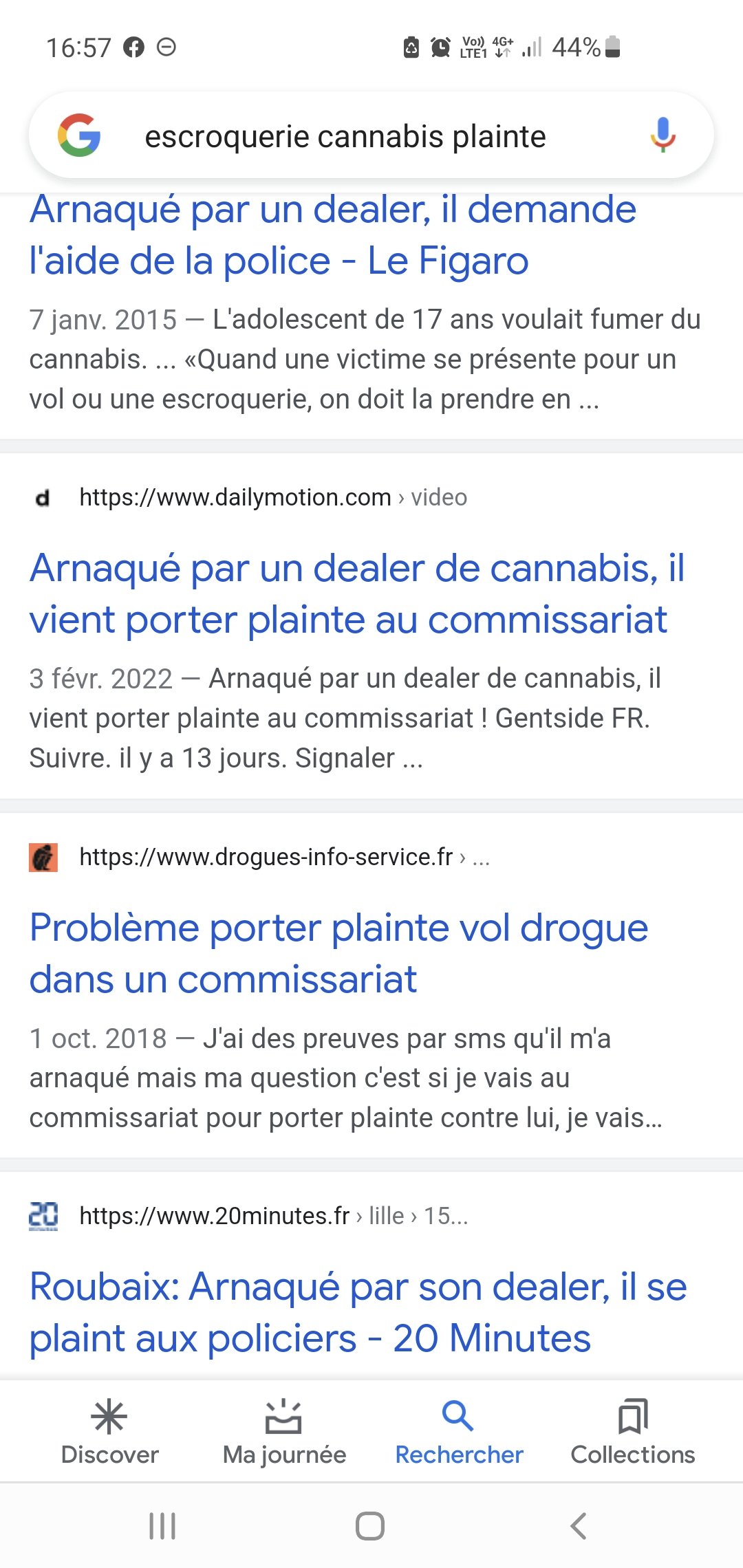Open the Dailymotion video result about commissariat
Screen dimensions: 743x1568
pos(356,594)
